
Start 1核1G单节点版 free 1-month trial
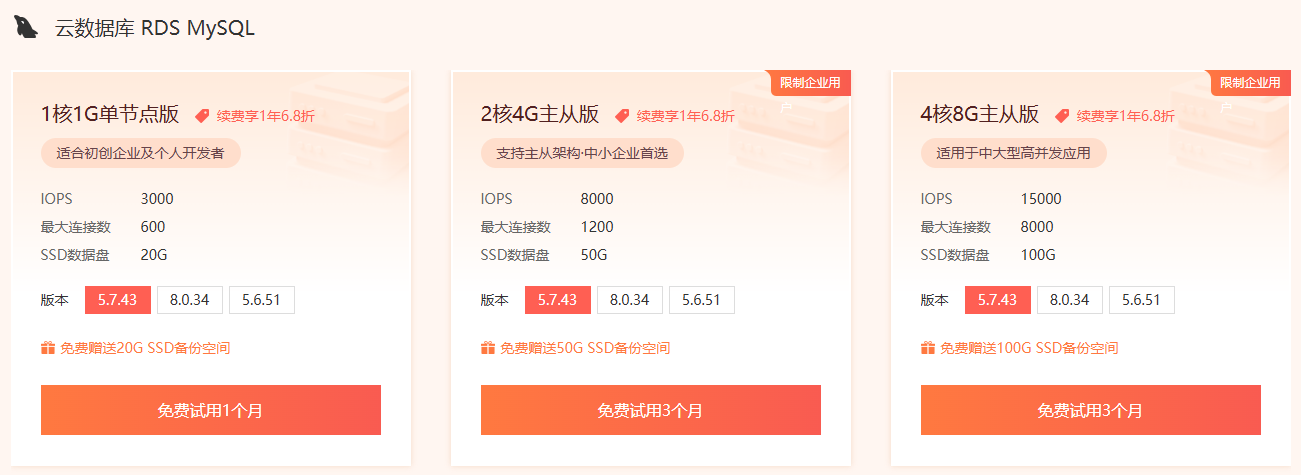(210, 410)
